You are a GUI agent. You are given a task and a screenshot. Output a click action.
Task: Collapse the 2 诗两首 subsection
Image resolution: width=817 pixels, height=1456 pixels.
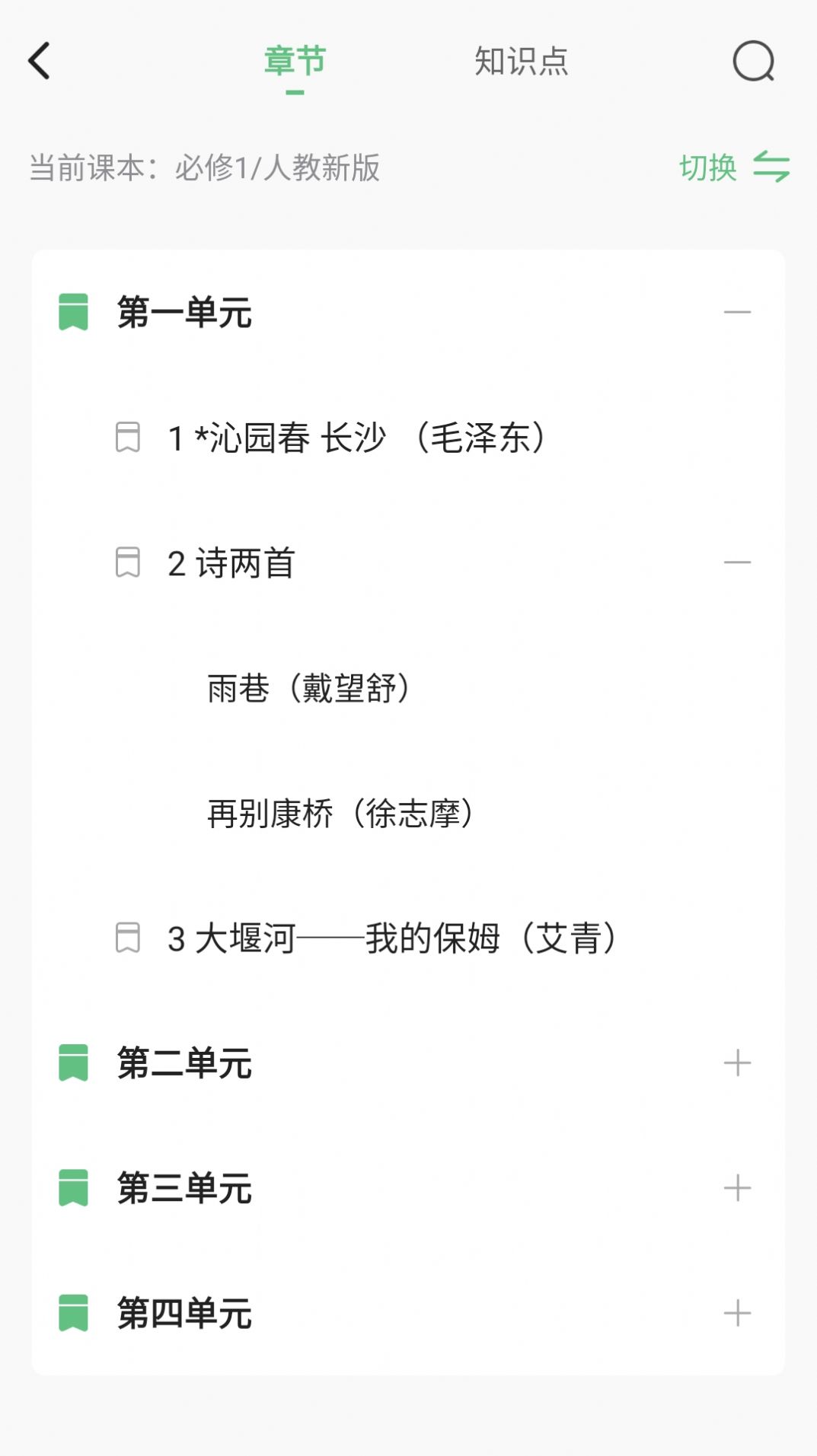(x=737, y=563)
